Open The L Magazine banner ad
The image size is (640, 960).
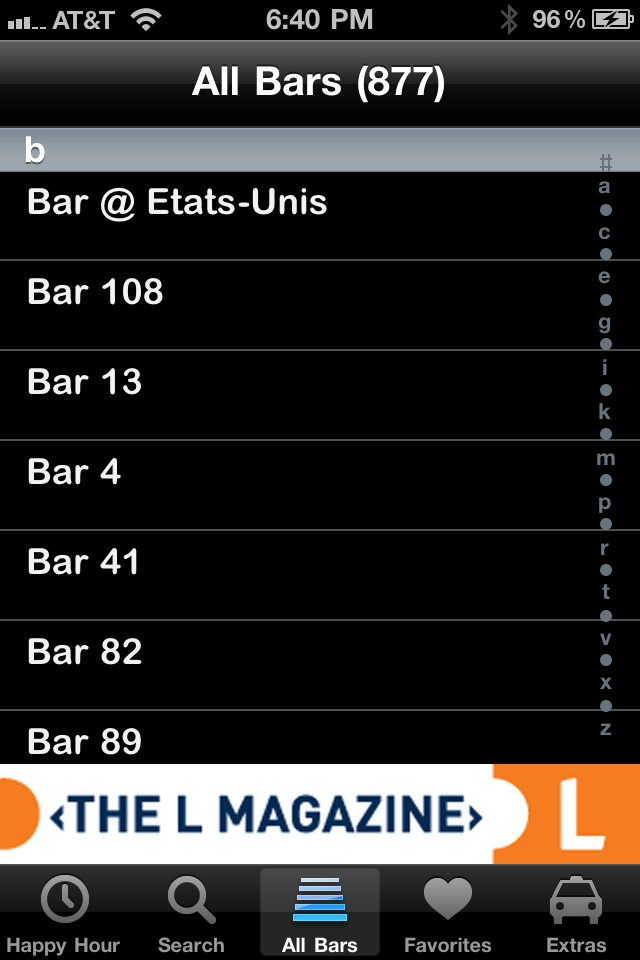click(x=320, y=814)
